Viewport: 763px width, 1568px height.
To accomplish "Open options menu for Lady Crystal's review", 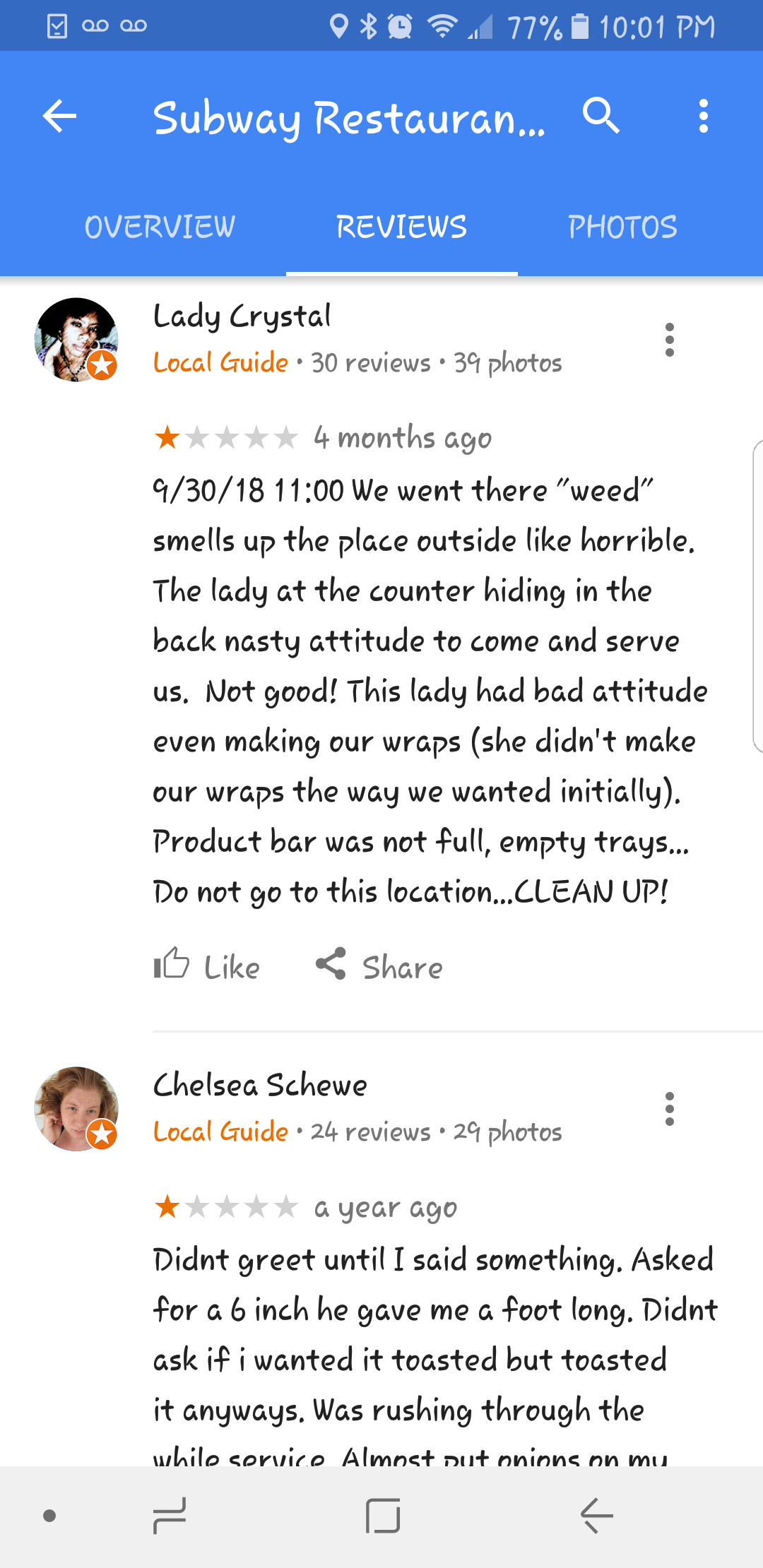I will tap(669, 340).
